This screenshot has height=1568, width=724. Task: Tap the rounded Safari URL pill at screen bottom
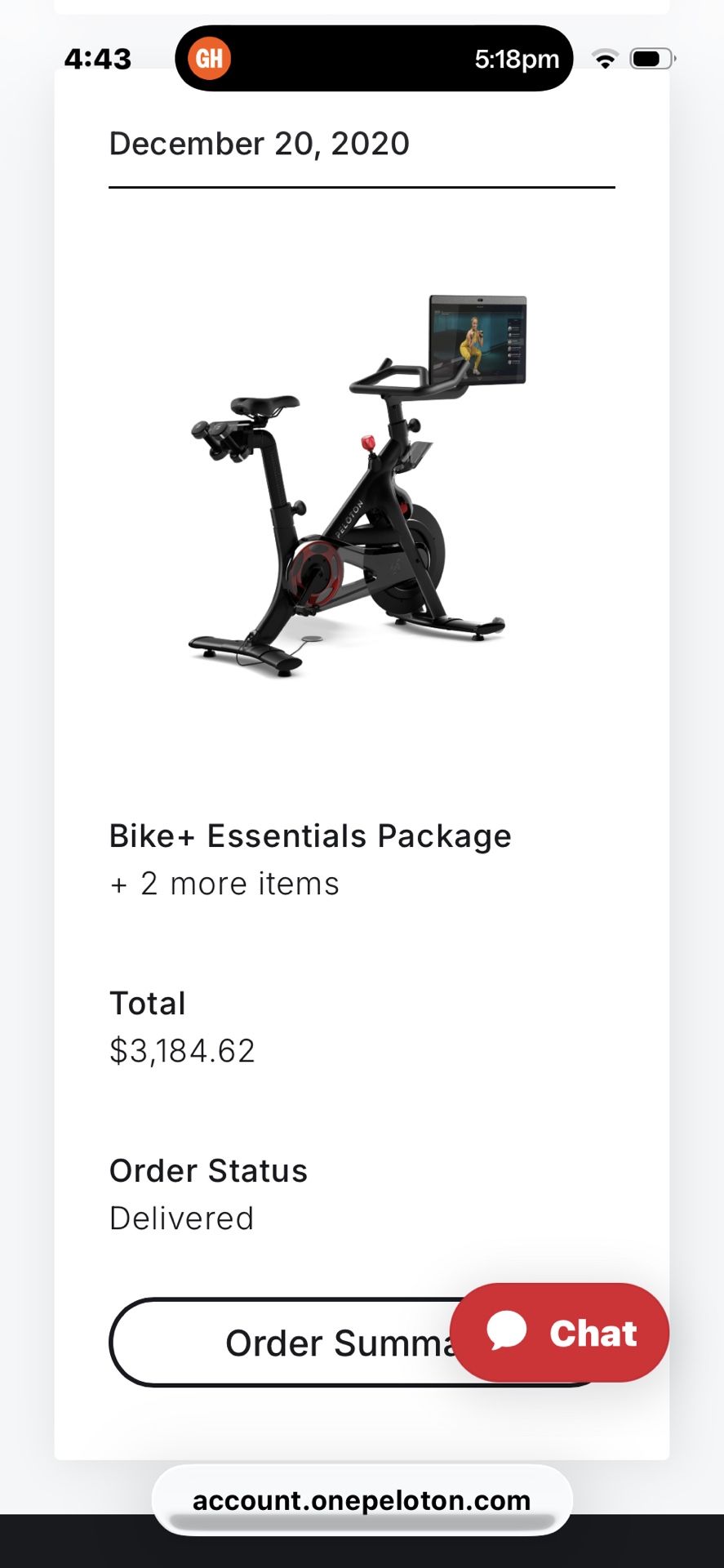coord(362,1500)
